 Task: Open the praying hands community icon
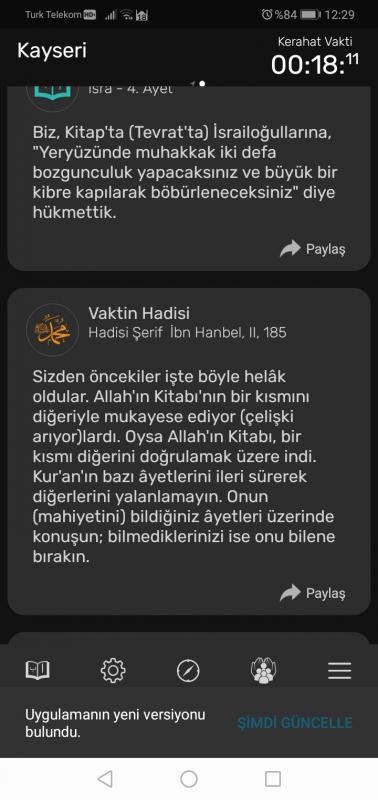point(264,670)
